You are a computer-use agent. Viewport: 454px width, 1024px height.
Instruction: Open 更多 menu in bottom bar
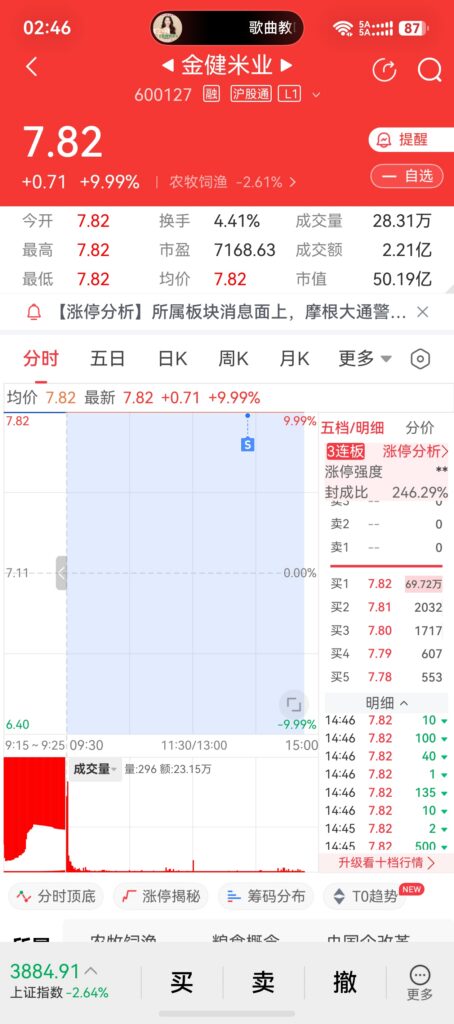(x=419, y=984)
